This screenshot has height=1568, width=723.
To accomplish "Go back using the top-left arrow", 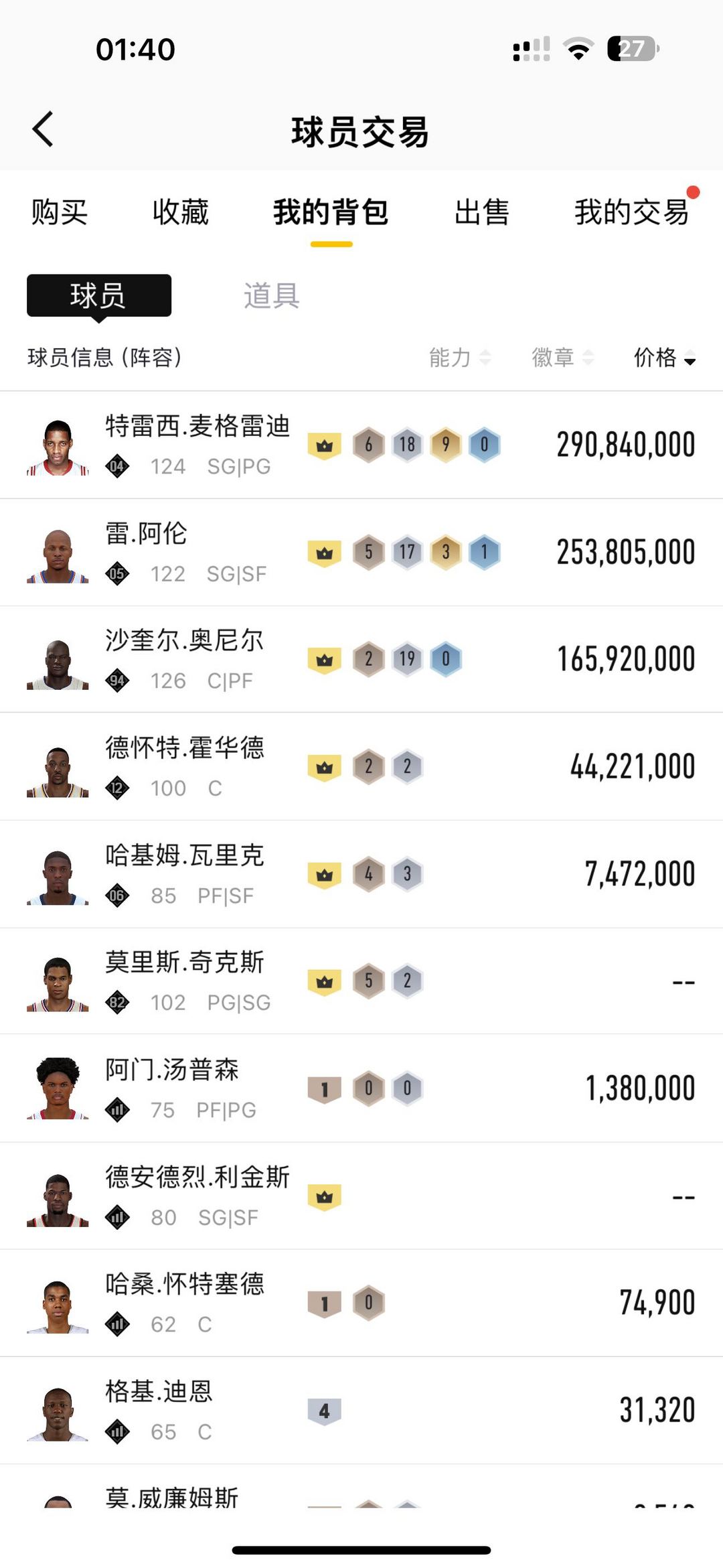I will (43, 129).
